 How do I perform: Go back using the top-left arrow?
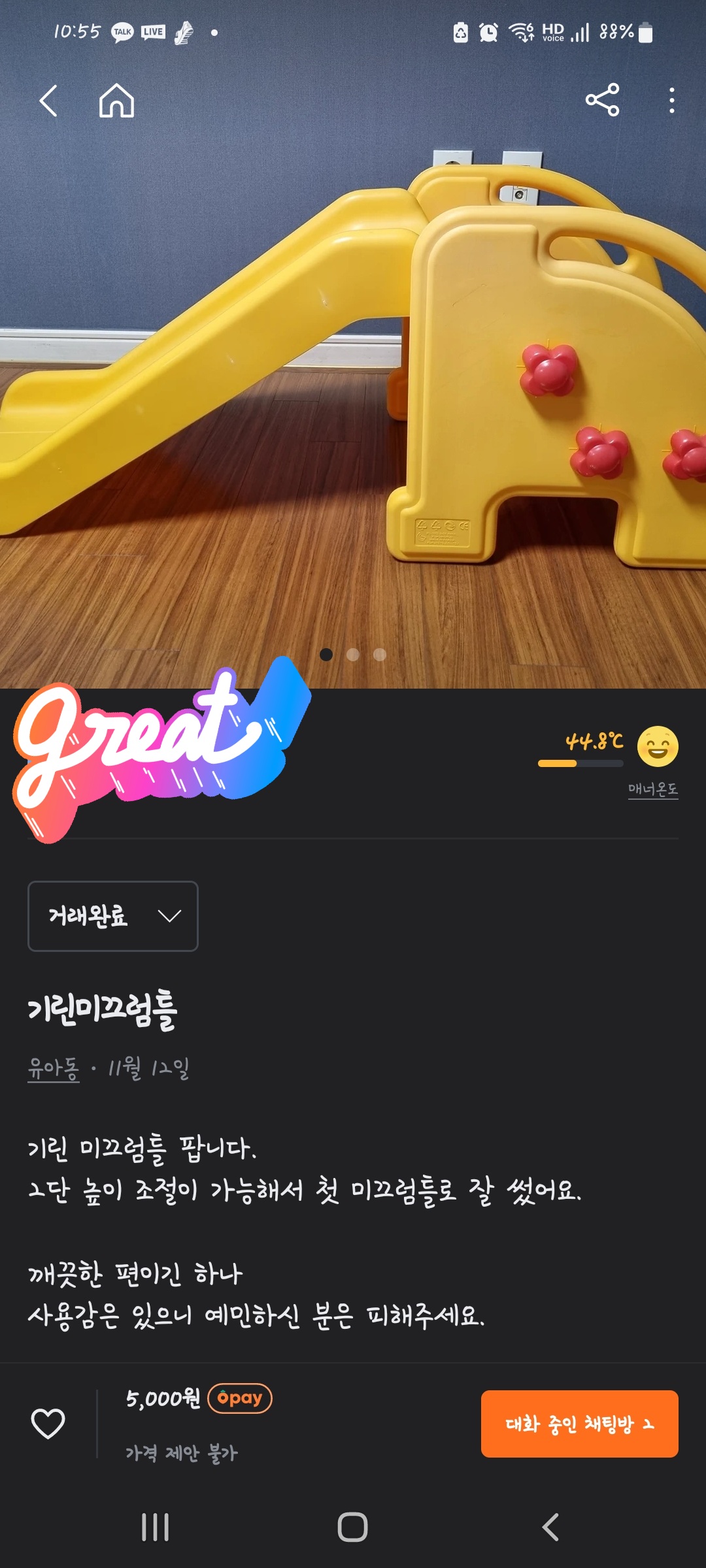coord(48,101)
